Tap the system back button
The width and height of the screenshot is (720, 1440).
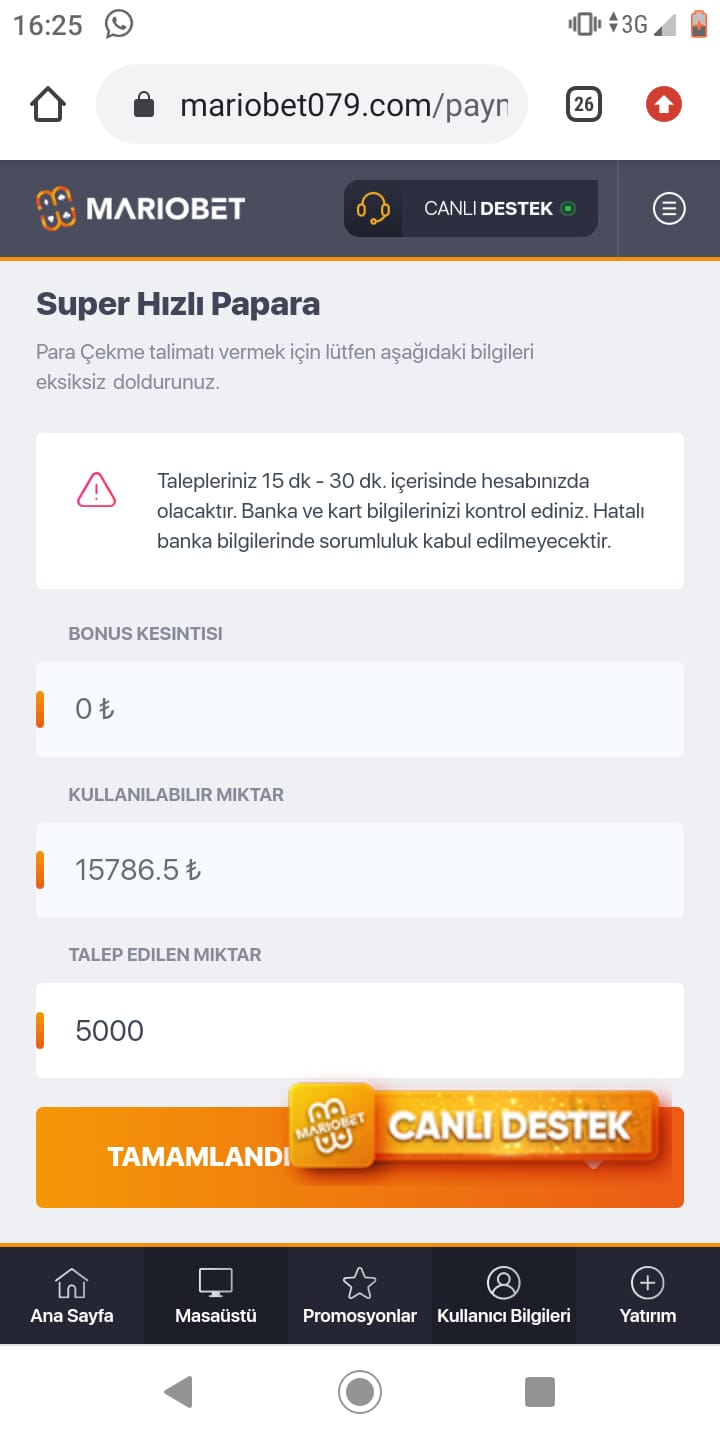click(x=178, y=1392)
